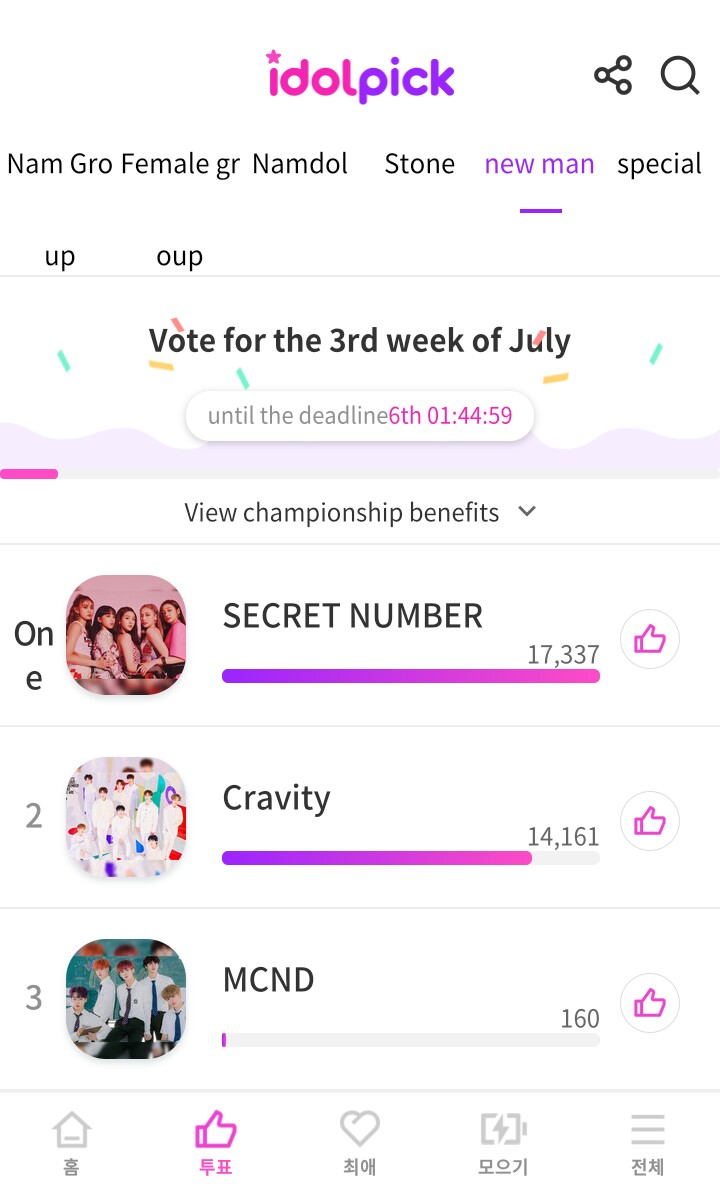The image size is (720, 1193).
Task: Expand View championship benefits
Action: pyautogui.click(x=360, y=512)
